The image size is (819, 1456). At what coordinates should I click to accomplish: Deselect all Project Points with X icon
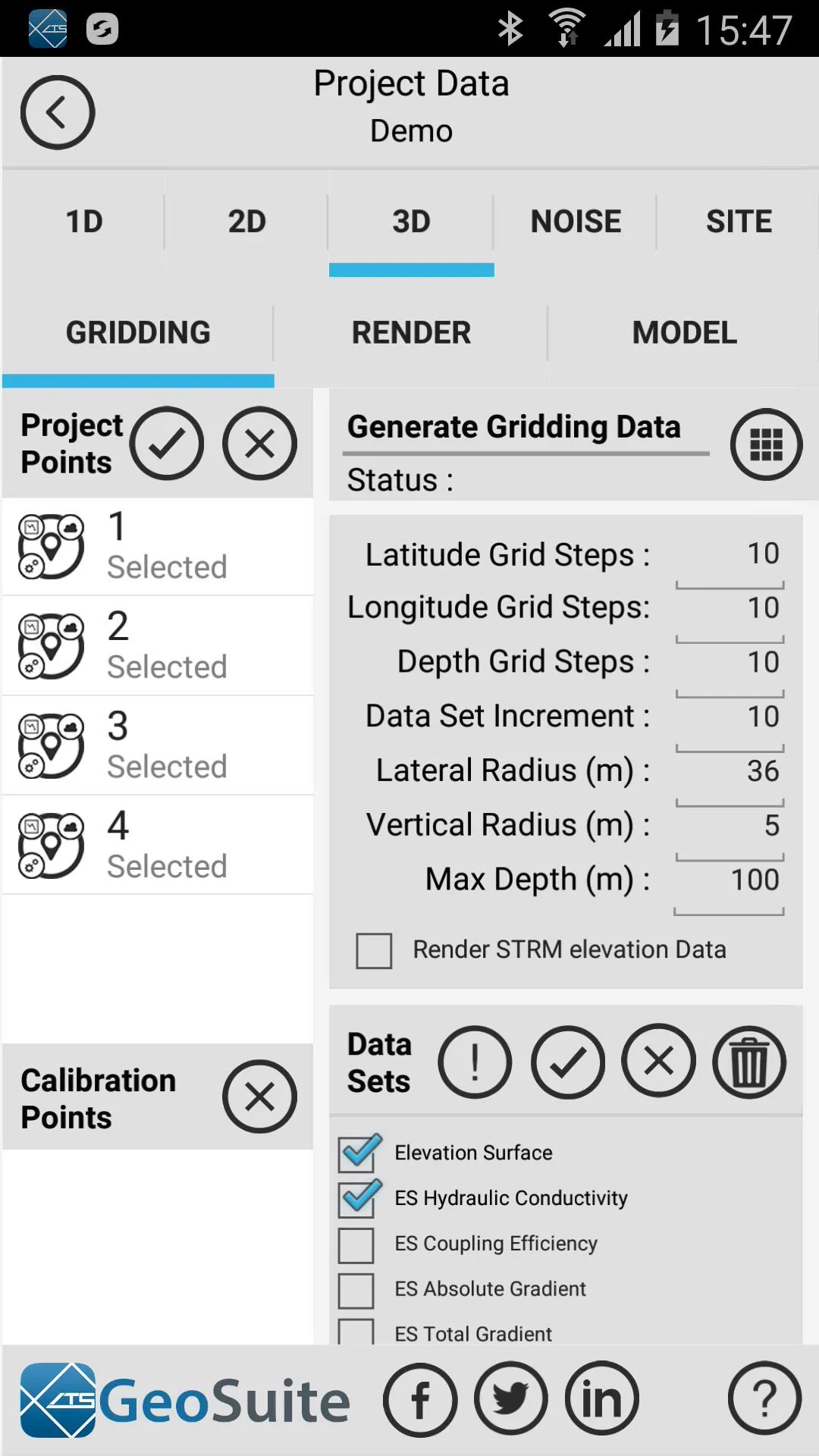point(259,444)
